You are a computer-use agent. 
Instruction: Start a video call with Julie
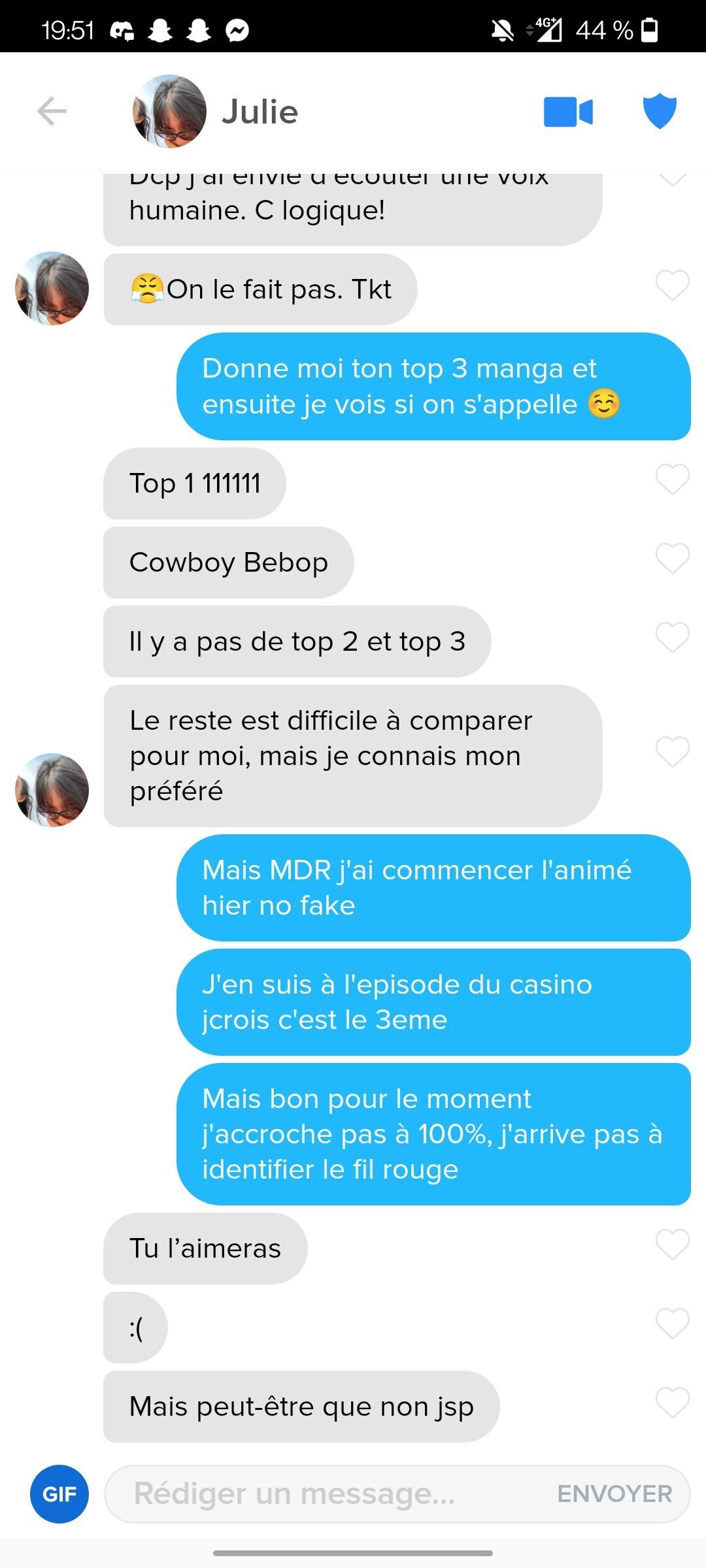[x=568, y=112]
